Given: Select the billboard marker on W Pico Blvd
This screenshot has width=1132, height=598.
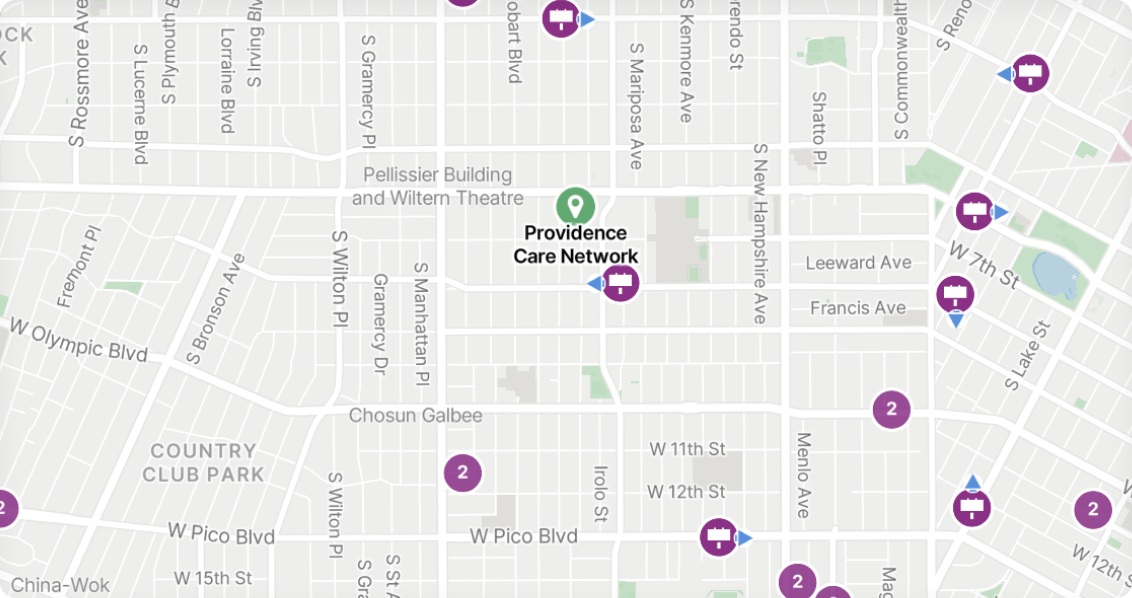Looking at the screenshot, I should pos(718,537).
